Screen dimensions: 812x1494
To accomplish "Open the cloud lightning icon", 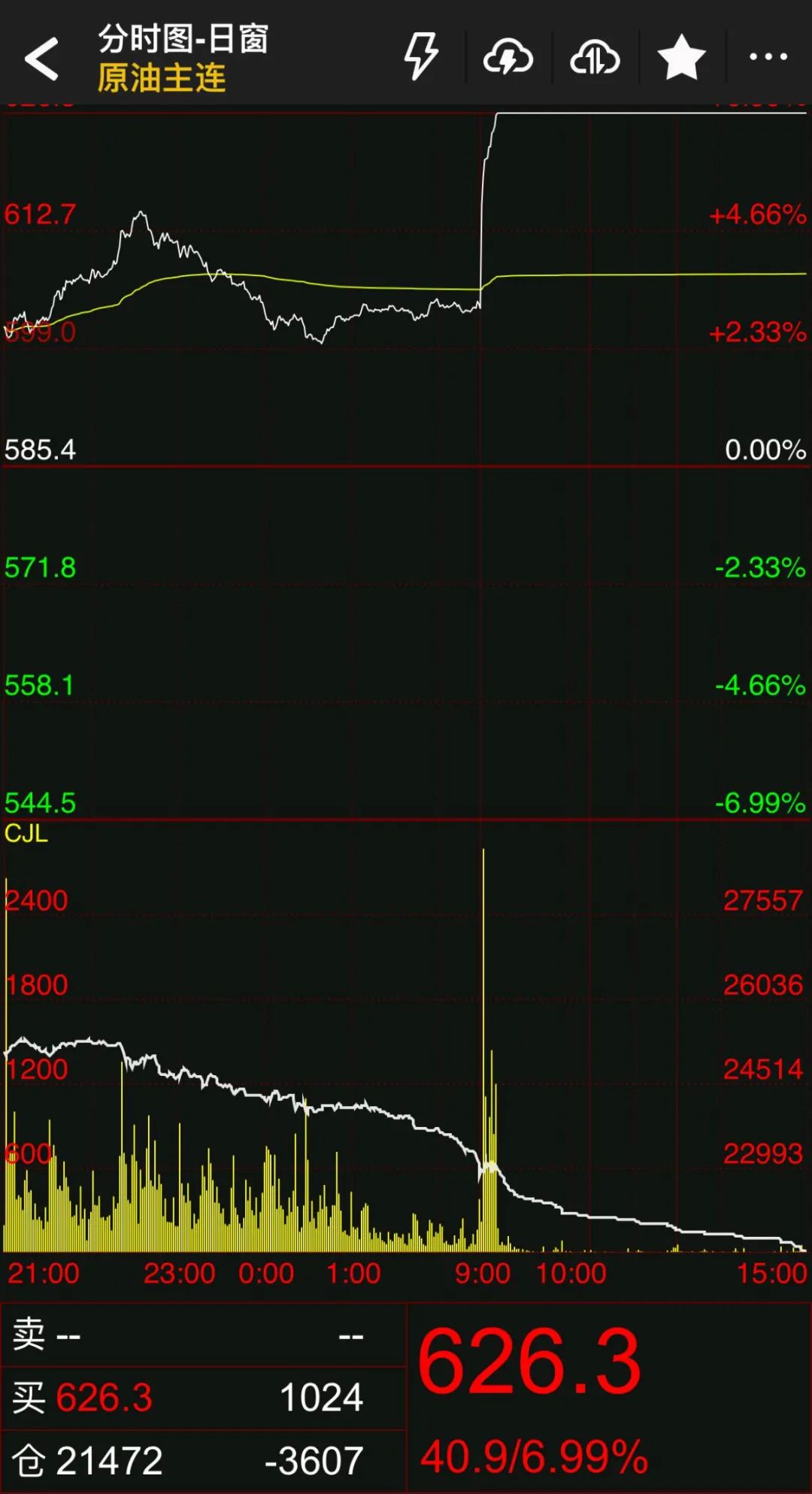I will point(508,58).
